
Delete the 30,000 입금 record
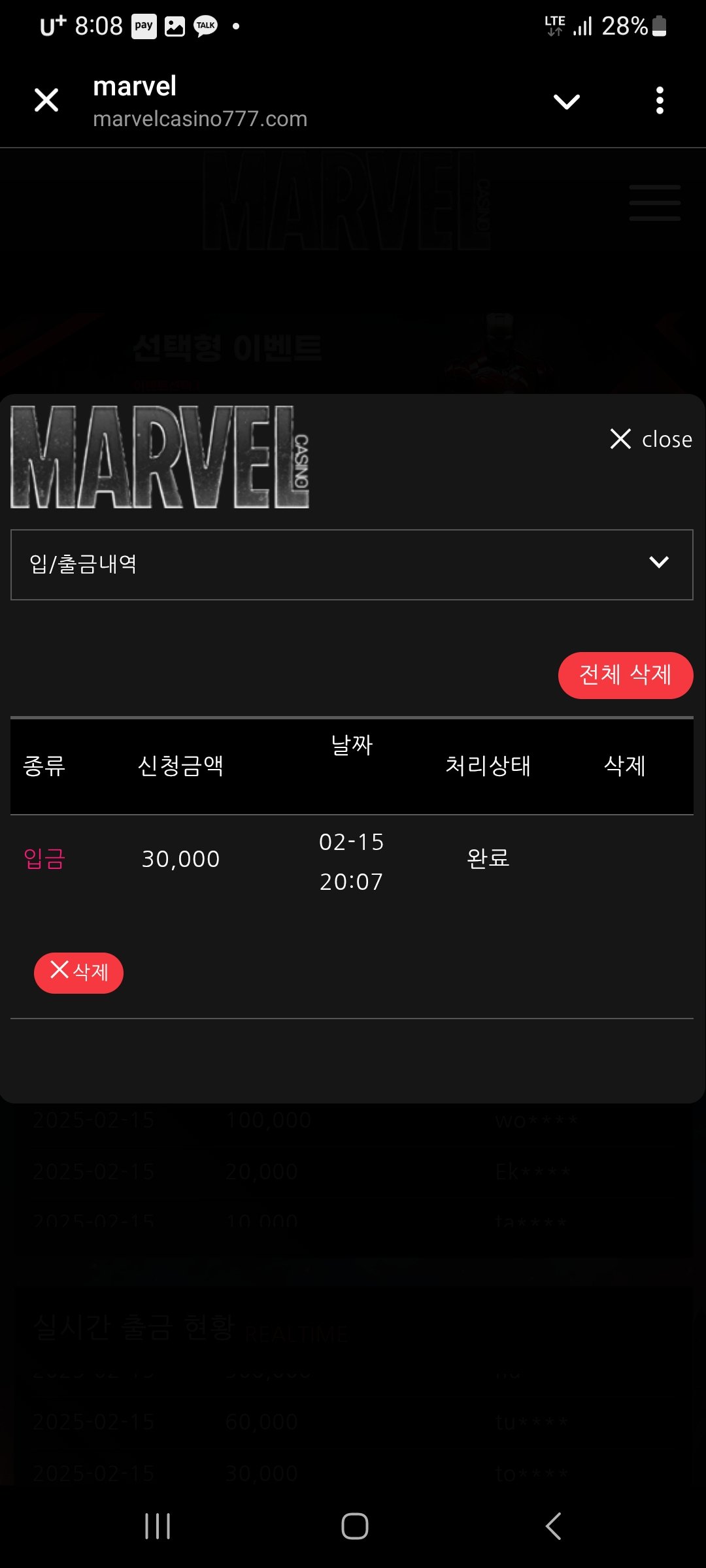tap(78, 973)
